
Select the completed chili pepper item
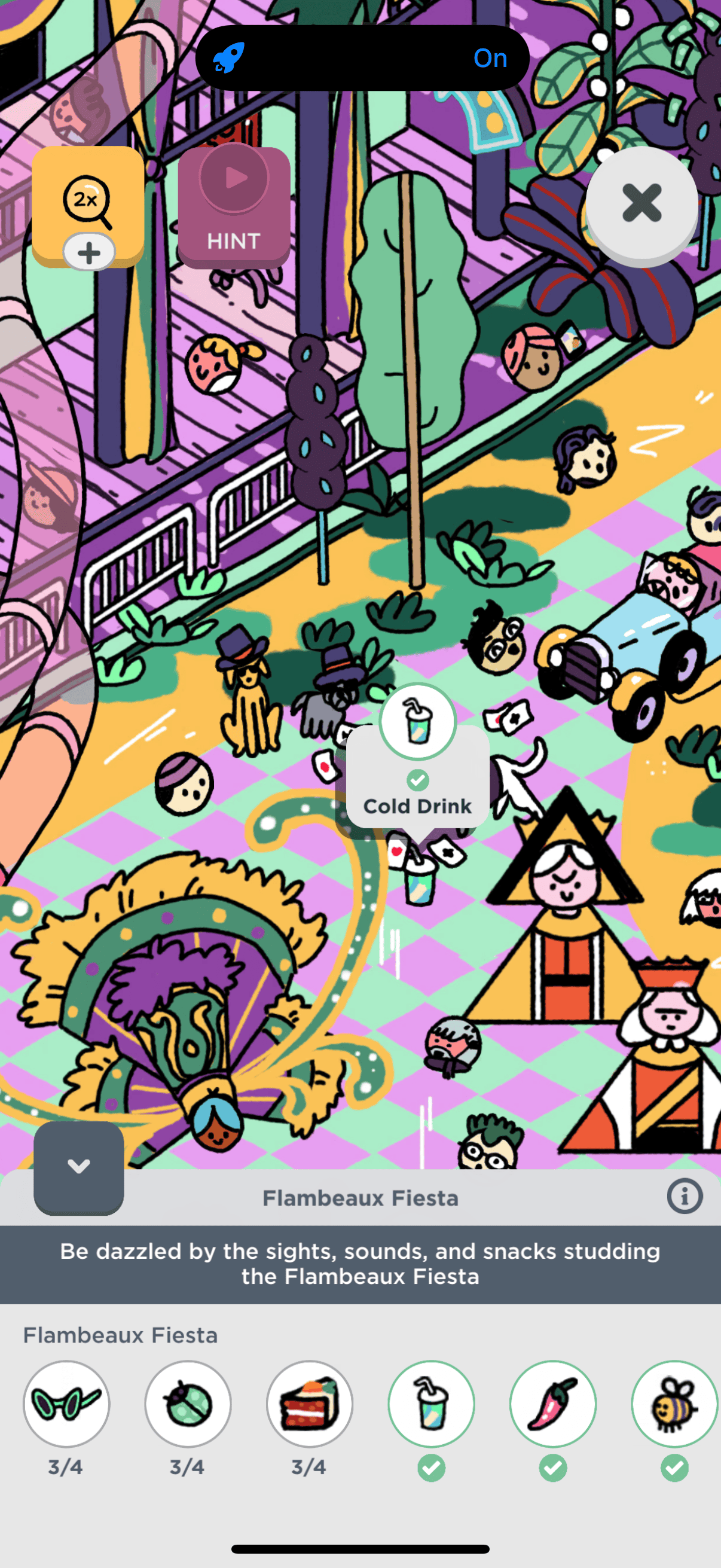(552, 1403)
